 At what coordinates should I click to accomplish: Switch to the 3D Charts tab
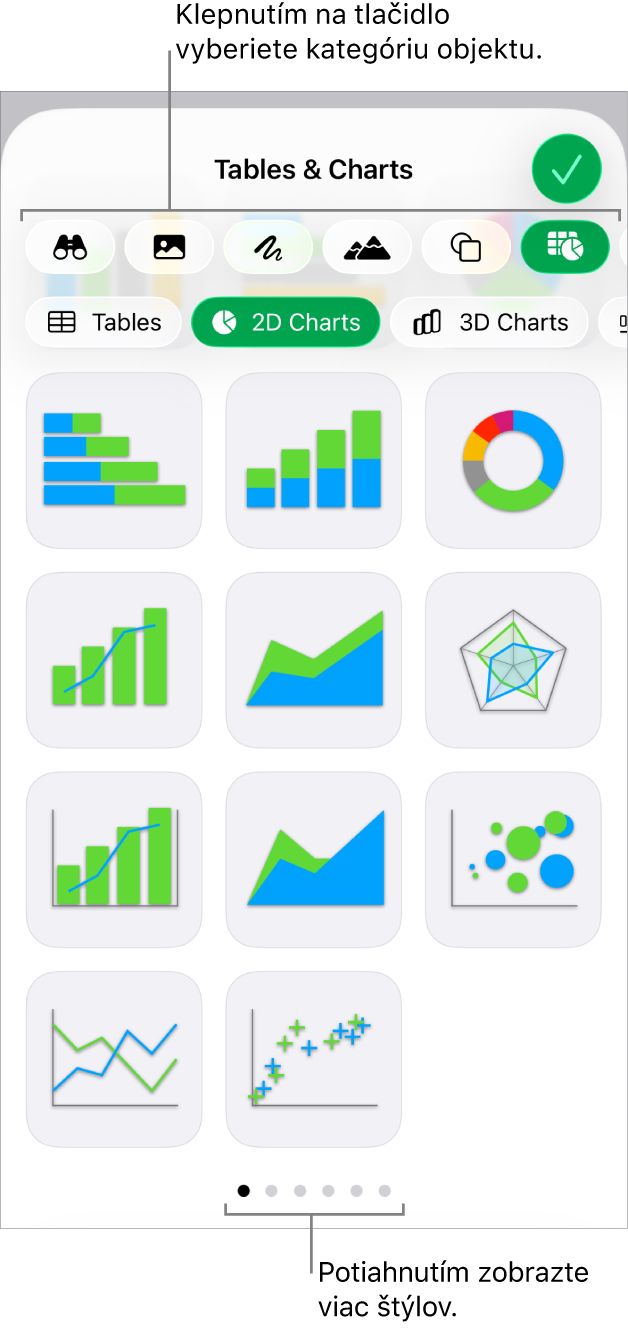[490, 322]
